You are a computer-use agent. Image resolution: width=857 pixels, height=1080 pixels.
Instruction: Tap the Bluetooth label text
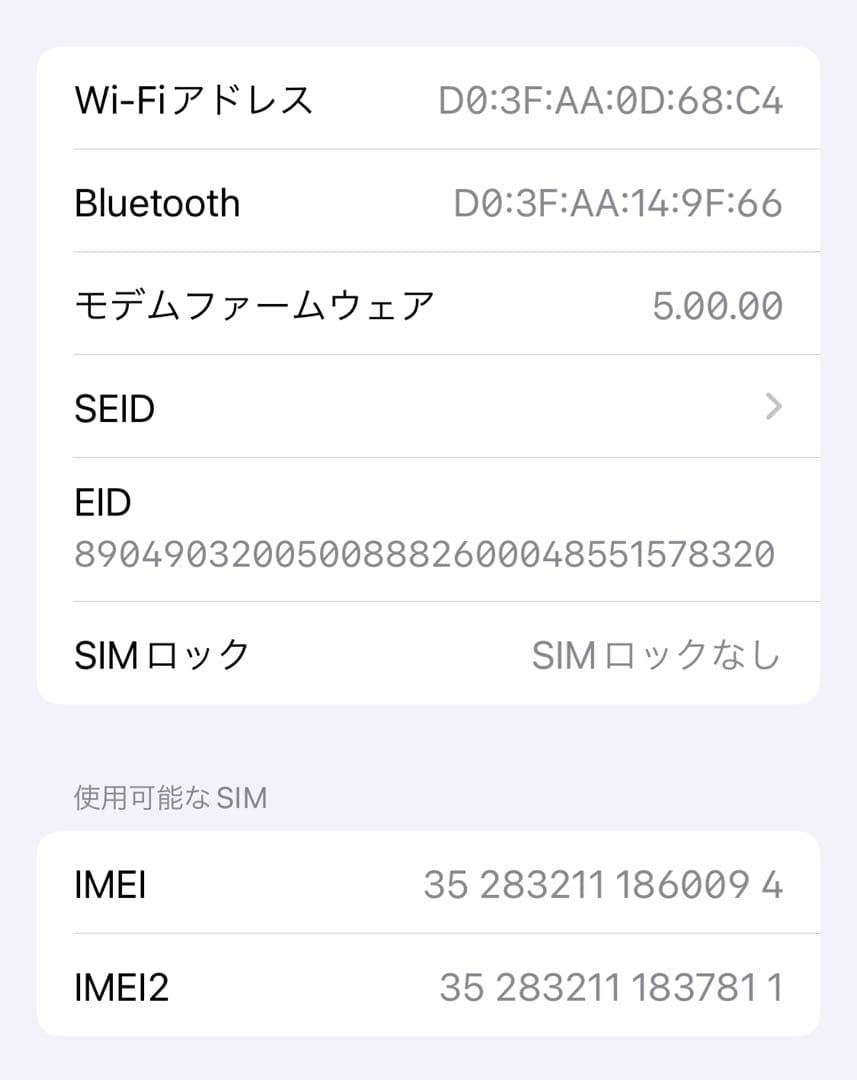pyautogui.click(x=157, y=203)
